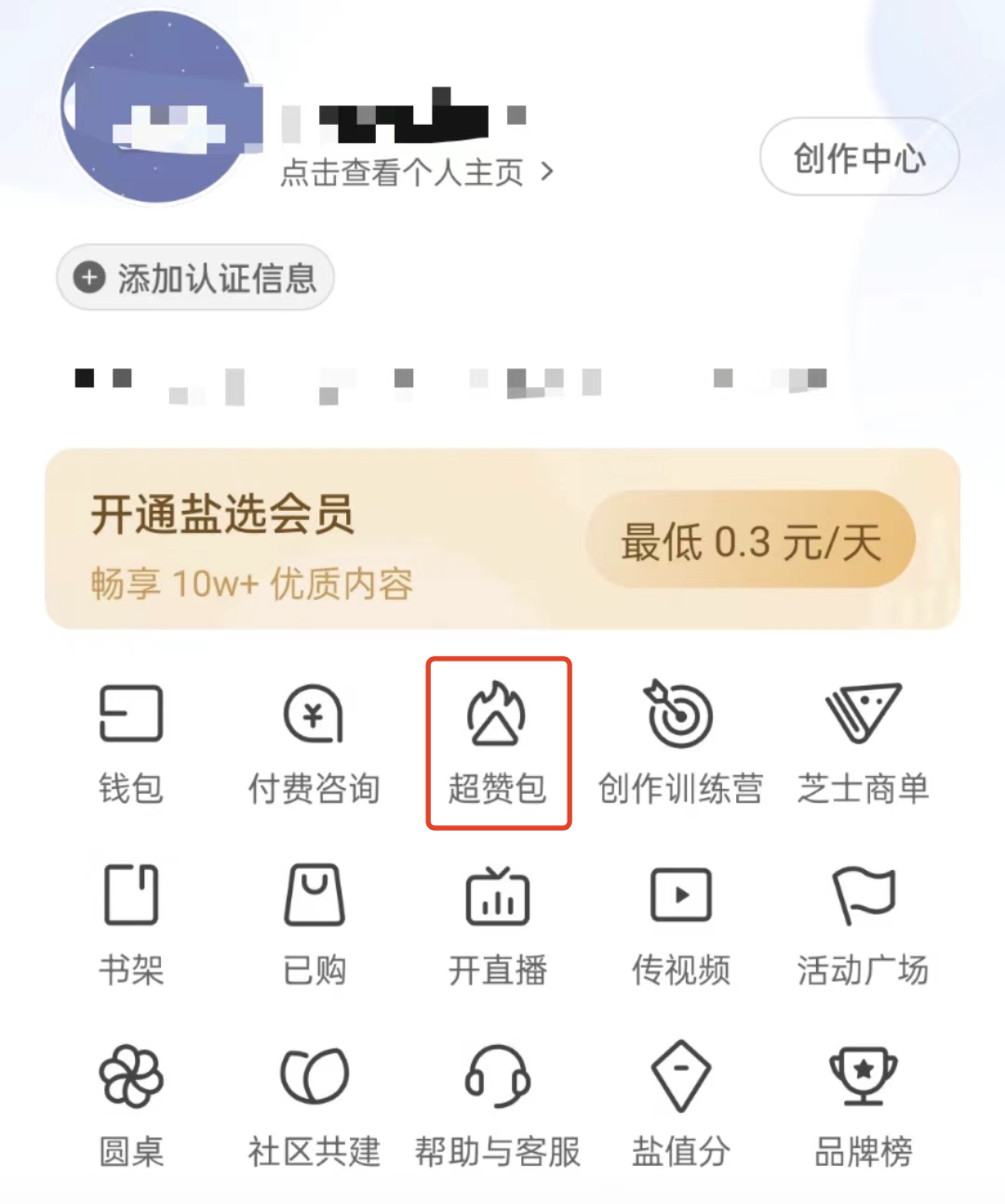Open 圆桌 roundtable

(x=131, y=1105)
